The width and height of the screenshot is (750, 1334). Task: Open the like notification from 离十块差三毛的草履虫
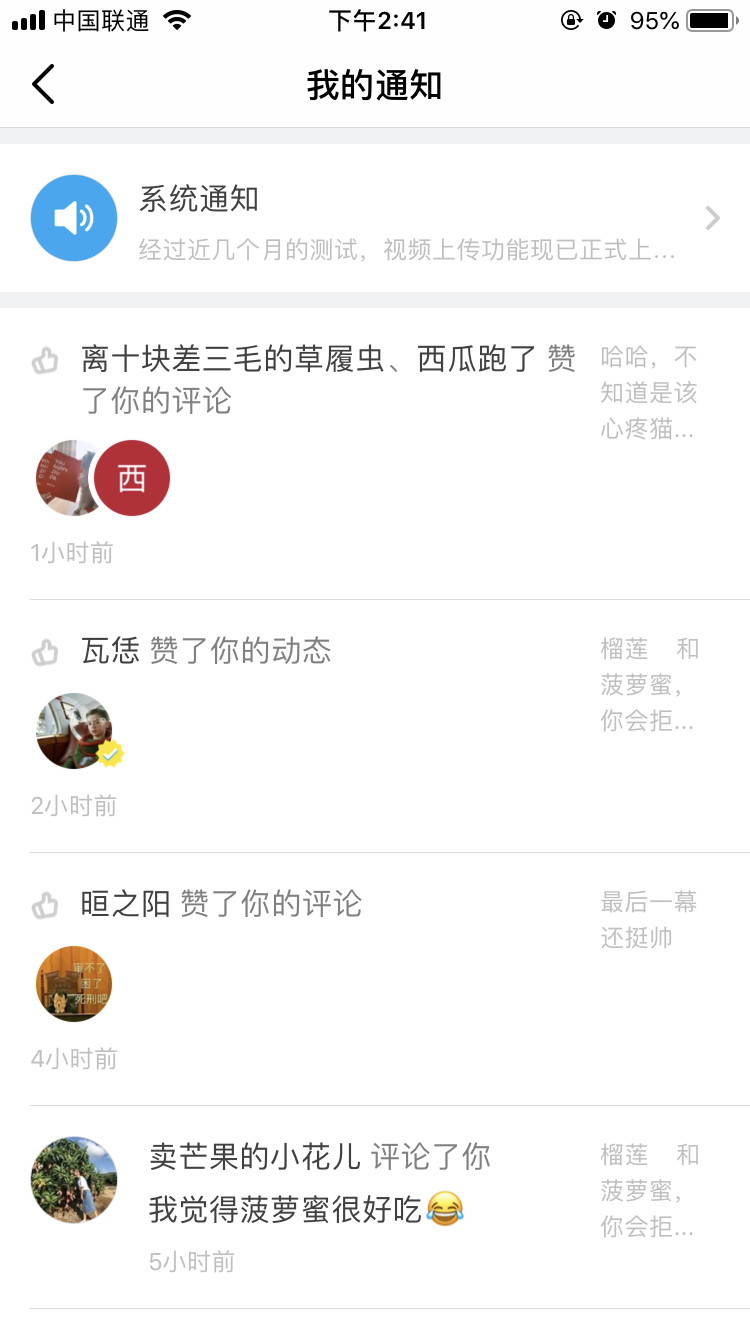tap(328, 379)
